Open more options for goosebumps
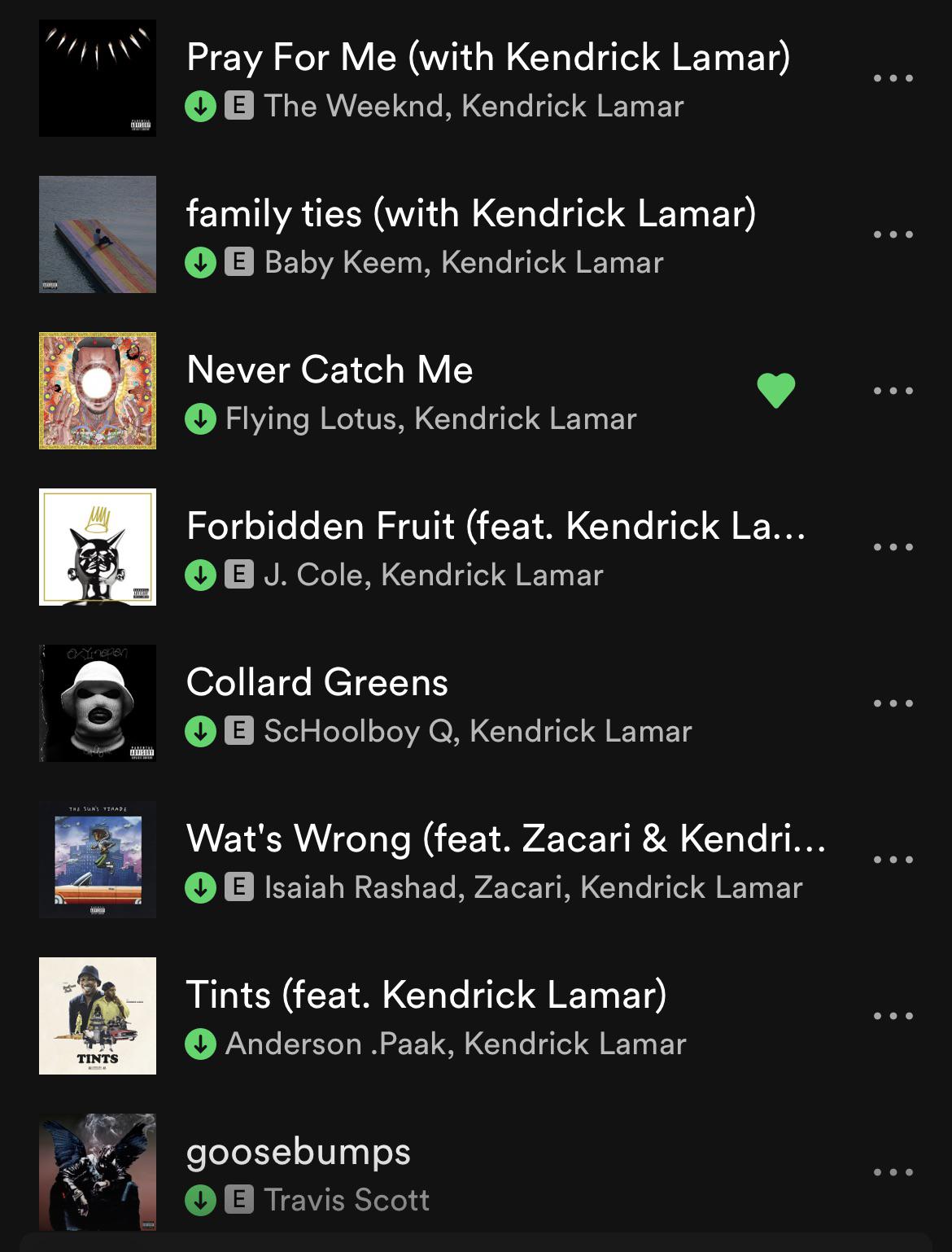Screen dimensions: 952x1252 pyautogui.click(x=893, y=1173)
